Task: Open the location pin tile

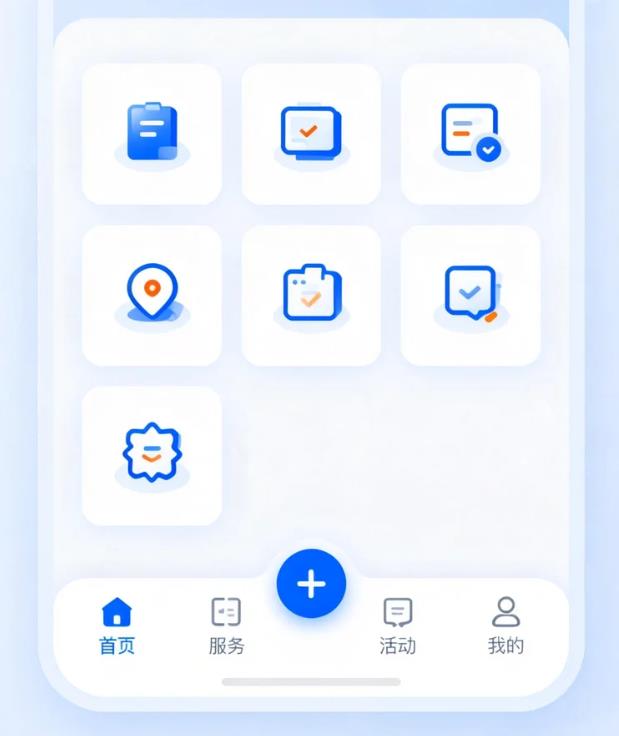Action: click(x=152, y=295)
